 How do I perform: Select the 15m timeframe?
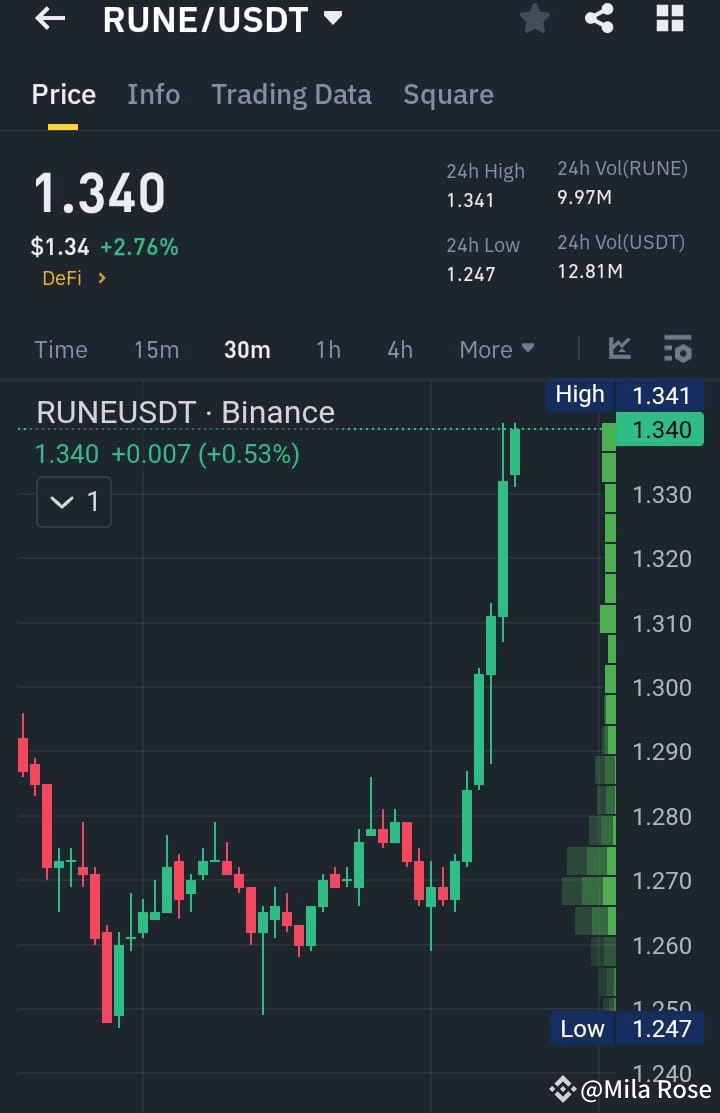pyautogui.click(x=156, y=349)
